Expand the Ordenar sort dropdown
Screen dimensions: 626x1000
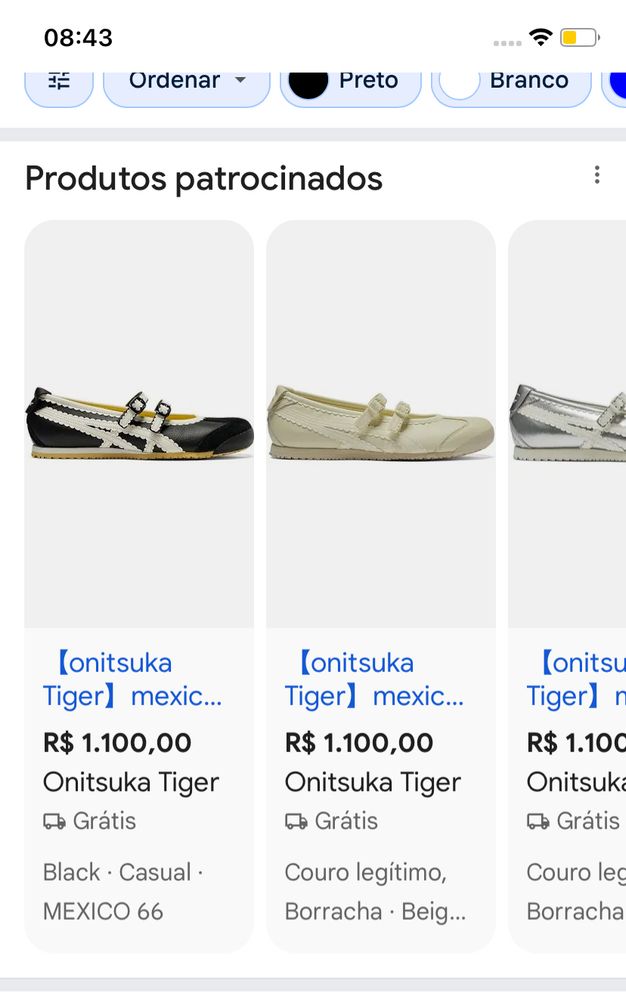(187, 82)
